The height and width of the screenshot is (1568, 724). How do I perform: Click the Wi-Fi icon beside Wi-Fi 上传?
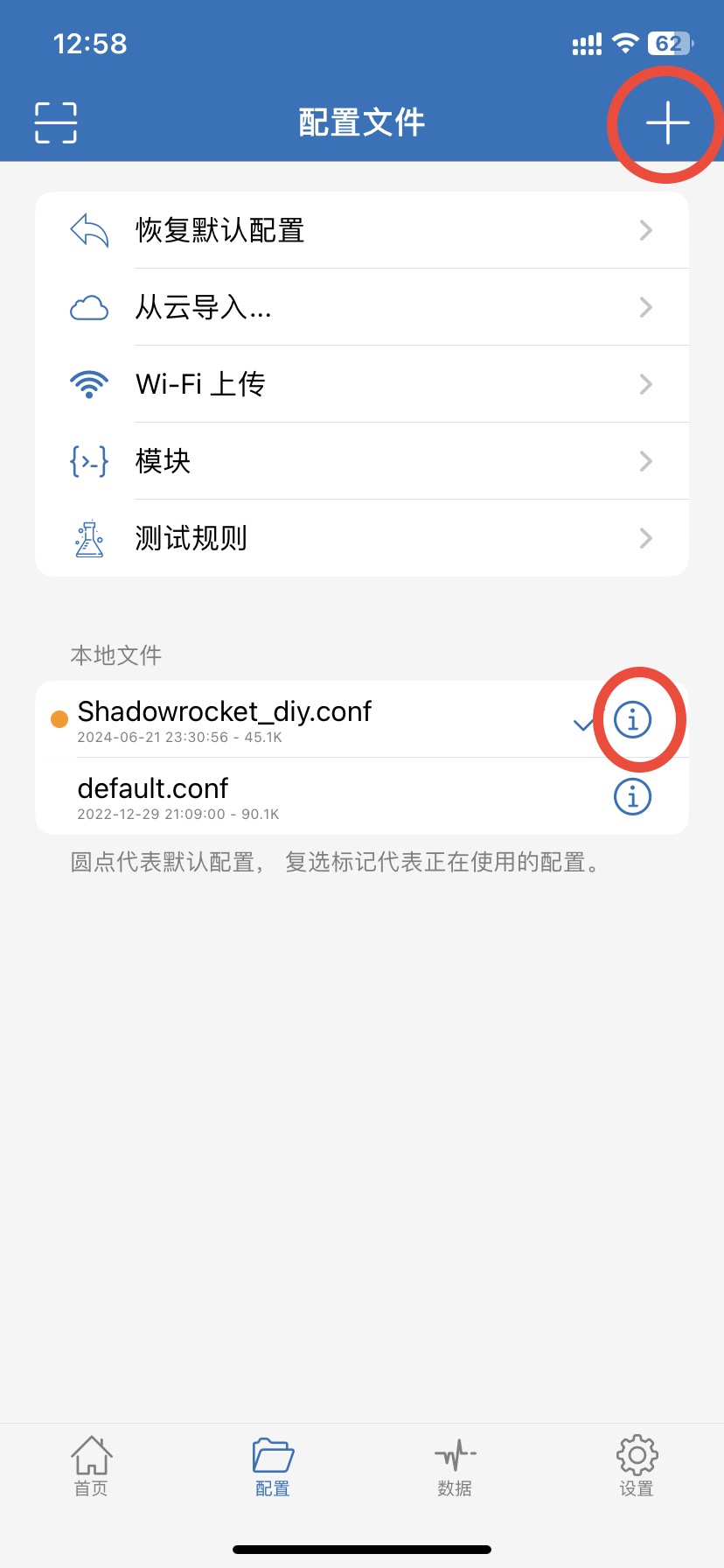coord(87,383)
